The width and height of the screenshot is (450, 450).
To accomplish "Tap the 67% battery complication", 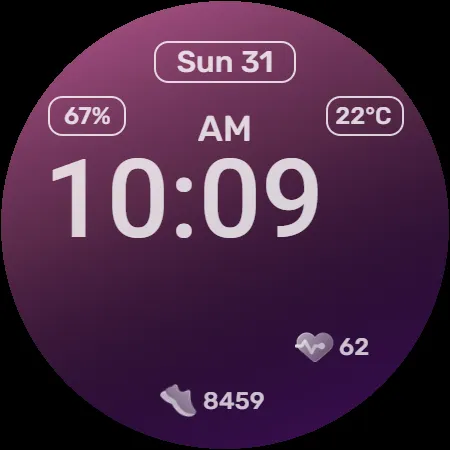I will pyautogui.click(x=87, y=116).
